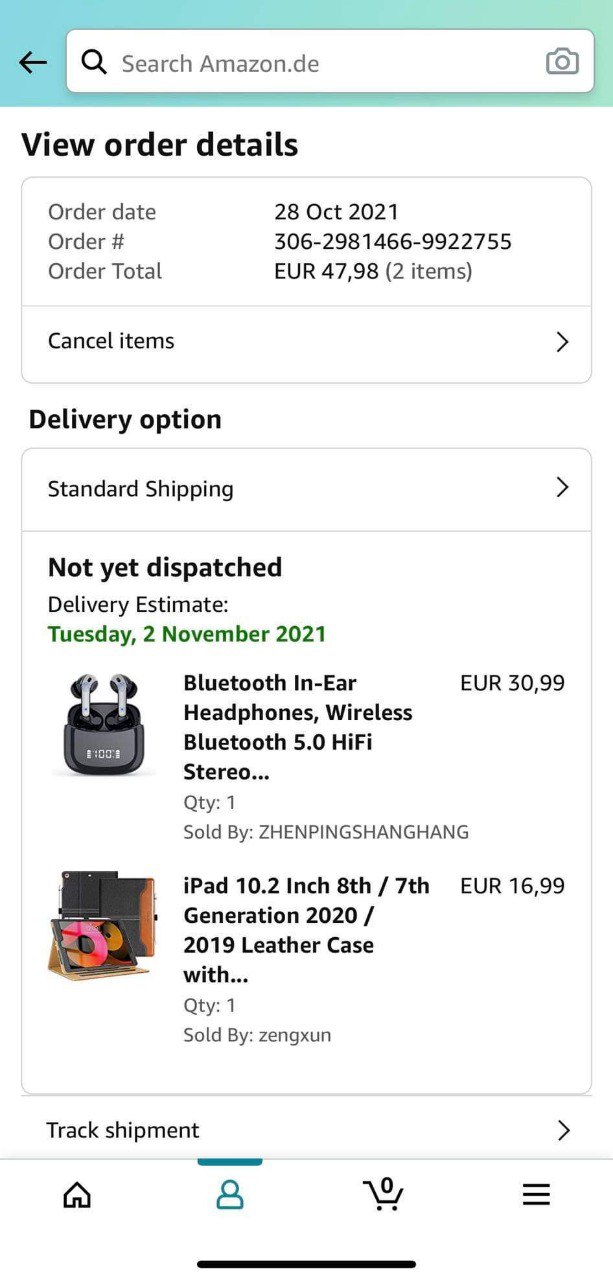Open the camera search icon
Image resolution: width=613 pixels, height=1280 pixels.
[x=562, y=62]
